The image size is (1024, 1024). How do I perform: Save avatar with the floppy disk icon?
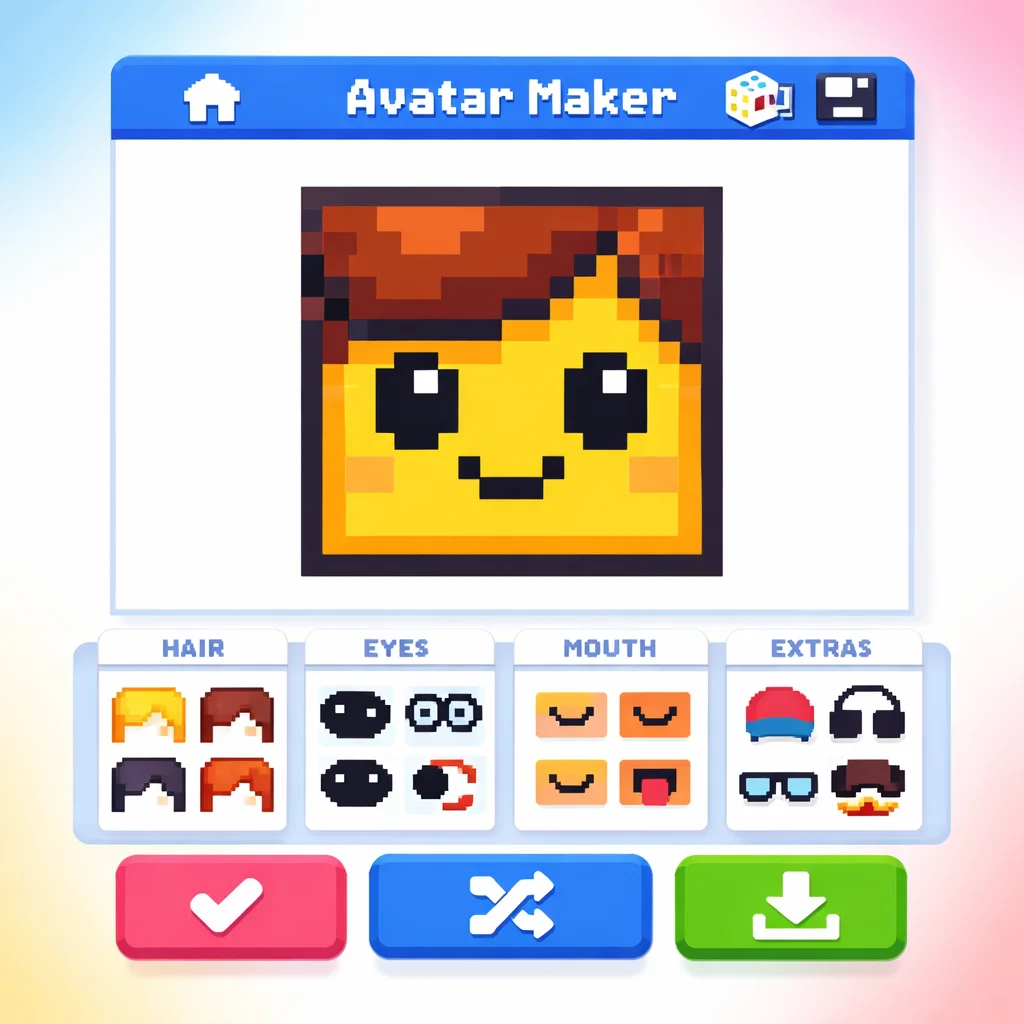click(846, 99)
